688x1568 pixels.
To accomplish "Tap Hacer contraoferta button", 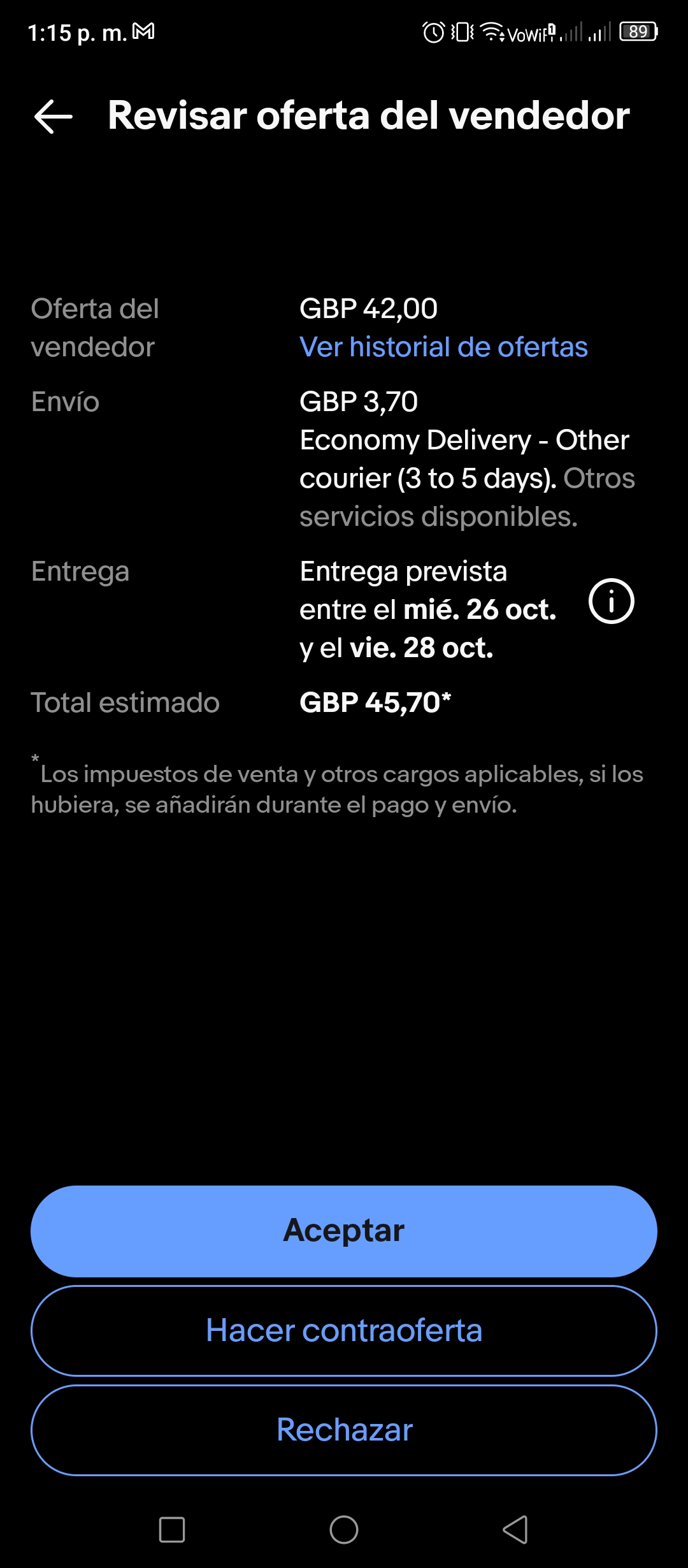I will [344, 1330].
